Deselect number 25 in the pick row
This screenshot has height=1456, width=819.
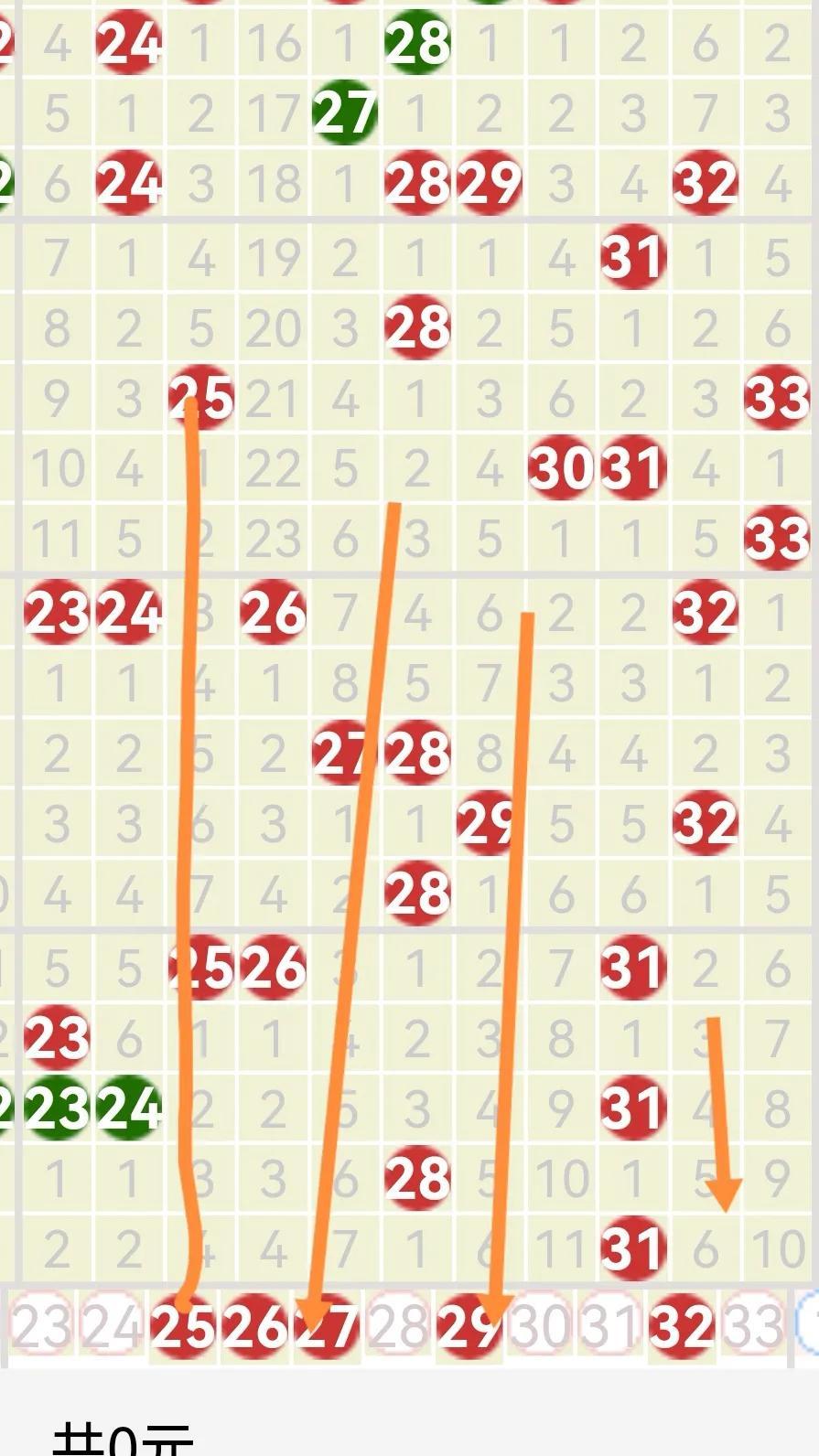(x=184, y=1325)
